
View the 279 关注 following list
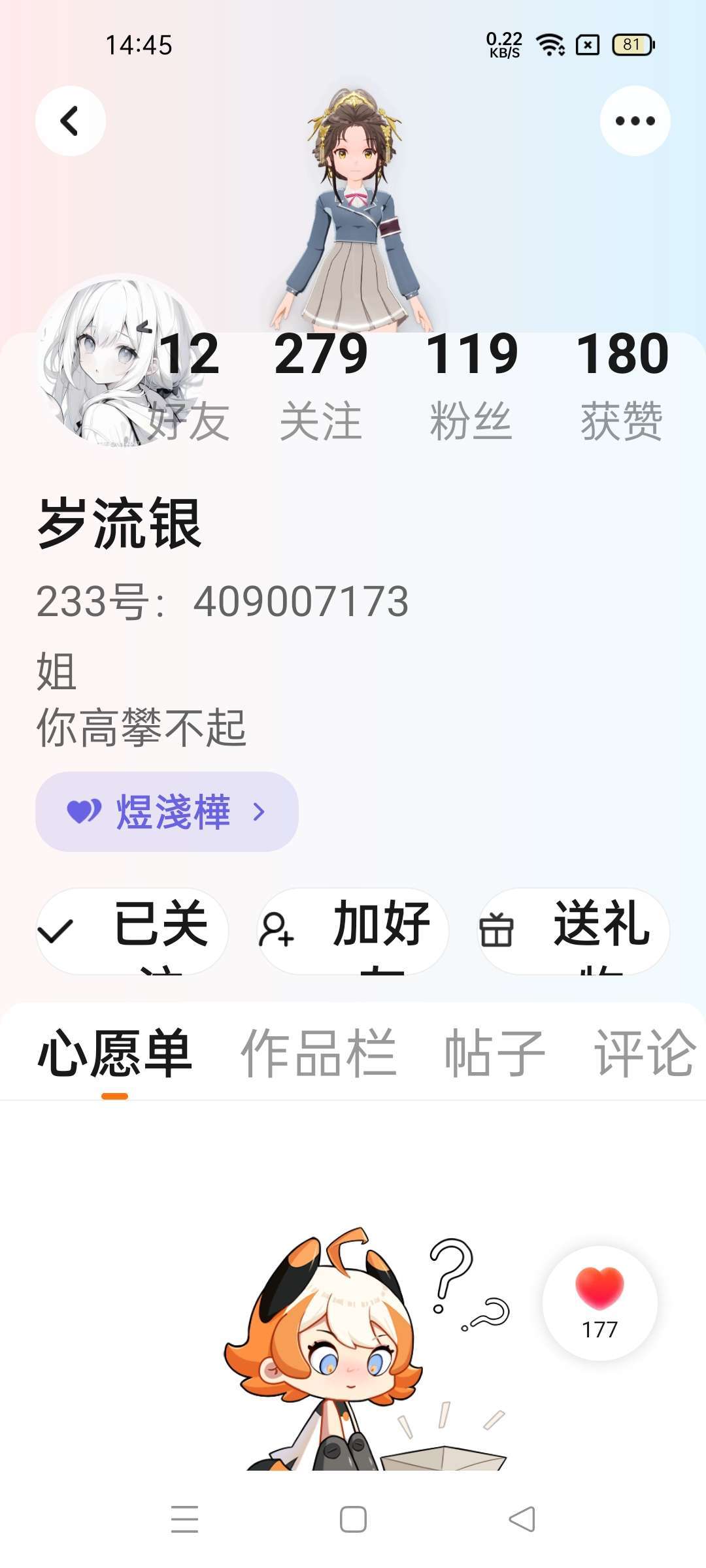click(x=320, y=385)
